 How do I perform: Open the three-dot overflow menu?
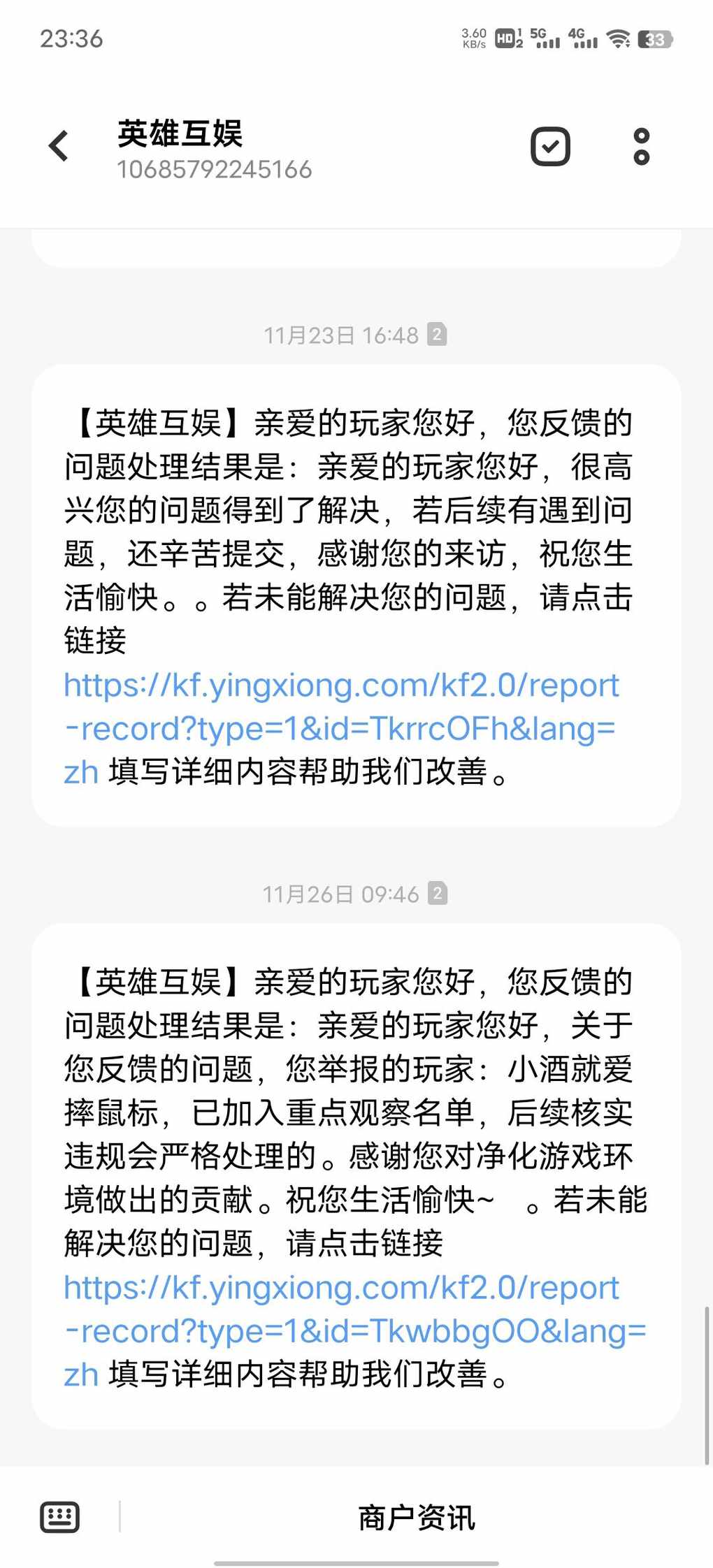click(641, 146)
